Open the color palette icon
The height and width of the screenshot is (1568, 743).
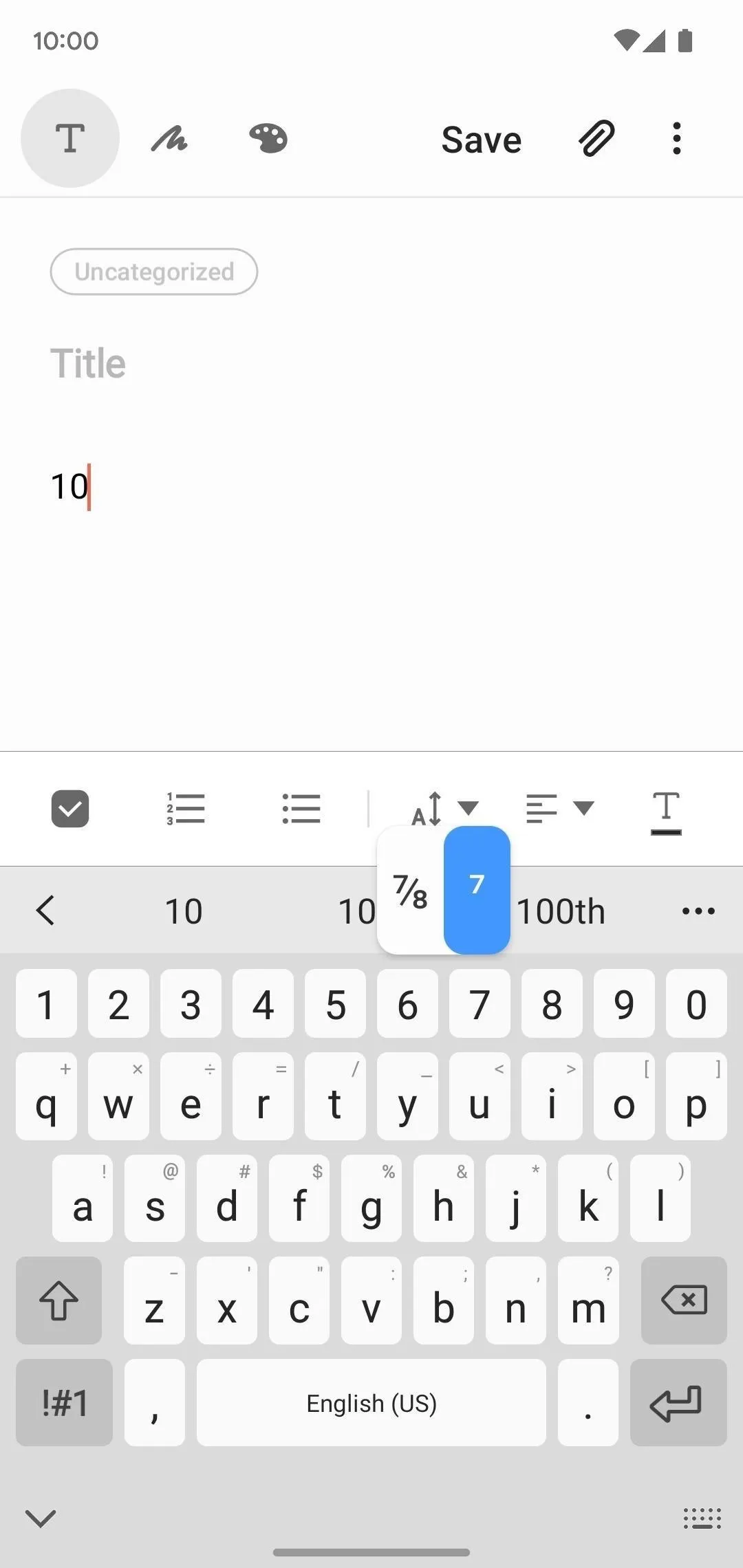coord(268,138)
